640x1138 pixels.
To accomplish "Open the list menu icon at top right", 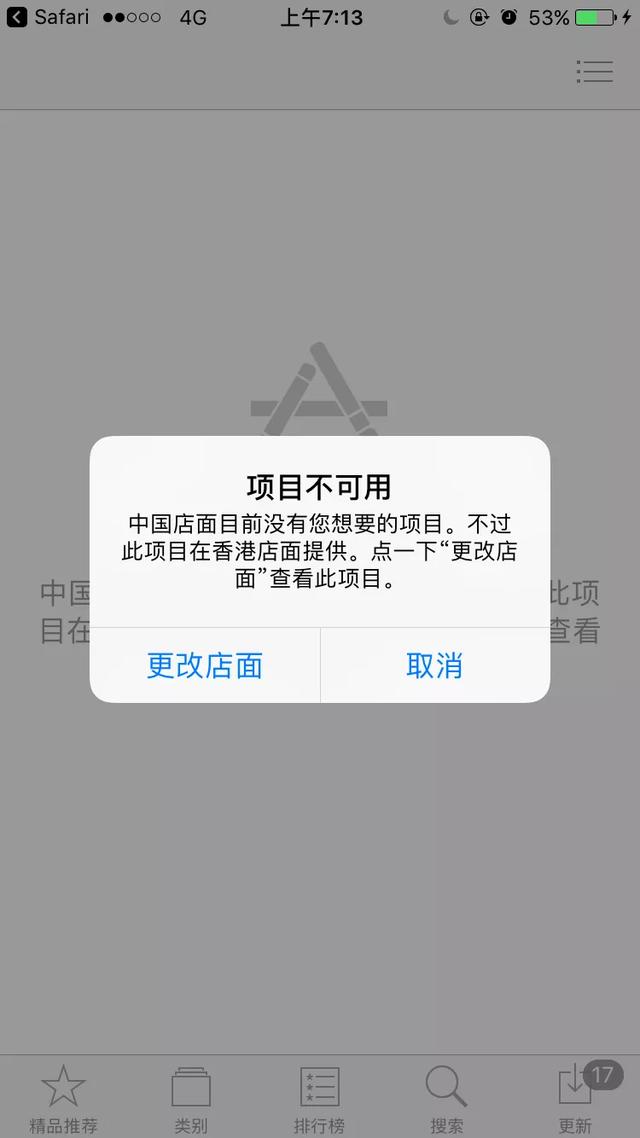I will (x=595, y=72).
